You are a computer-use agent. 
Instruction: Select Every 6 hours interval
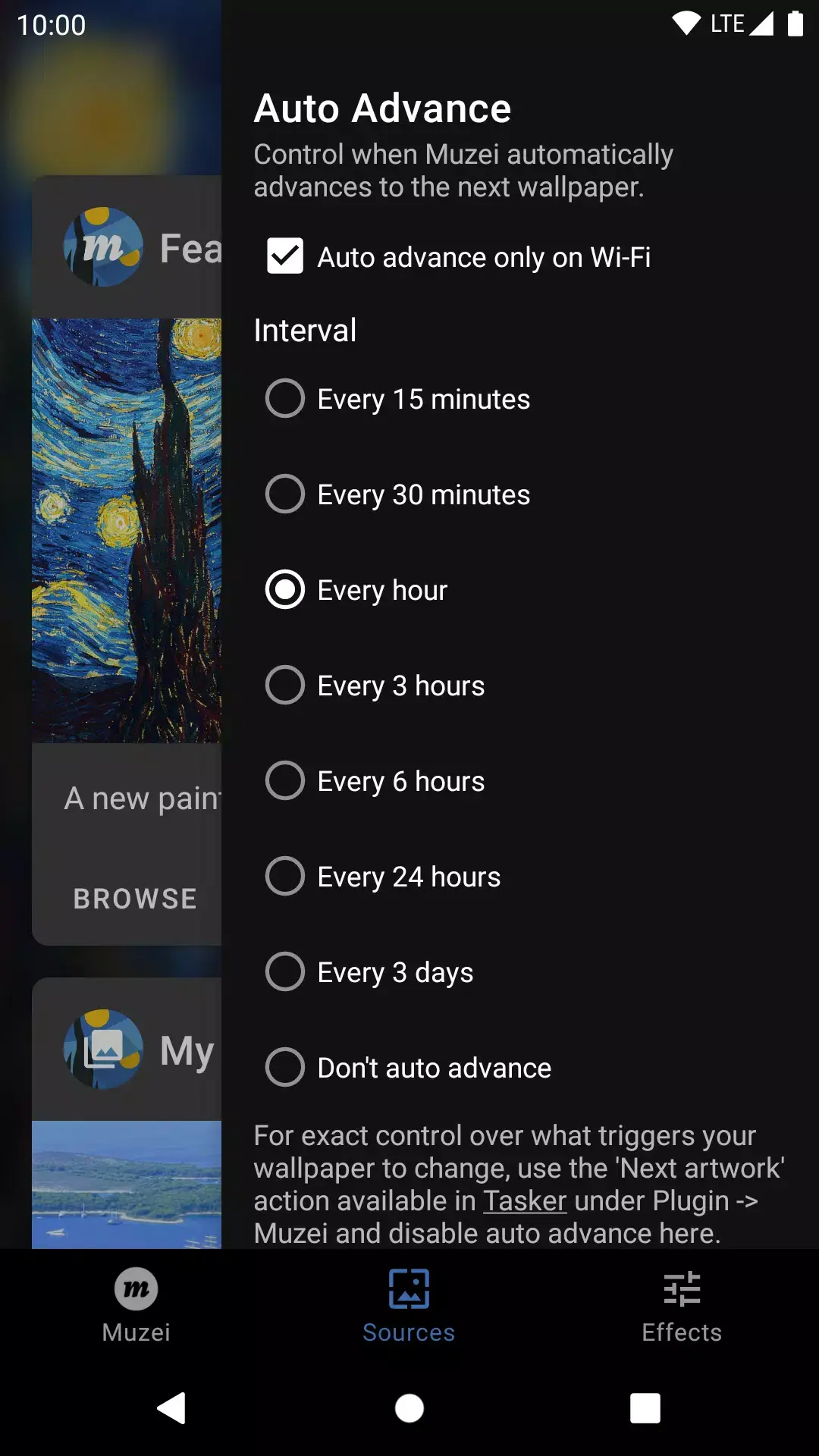click(284, 780)
